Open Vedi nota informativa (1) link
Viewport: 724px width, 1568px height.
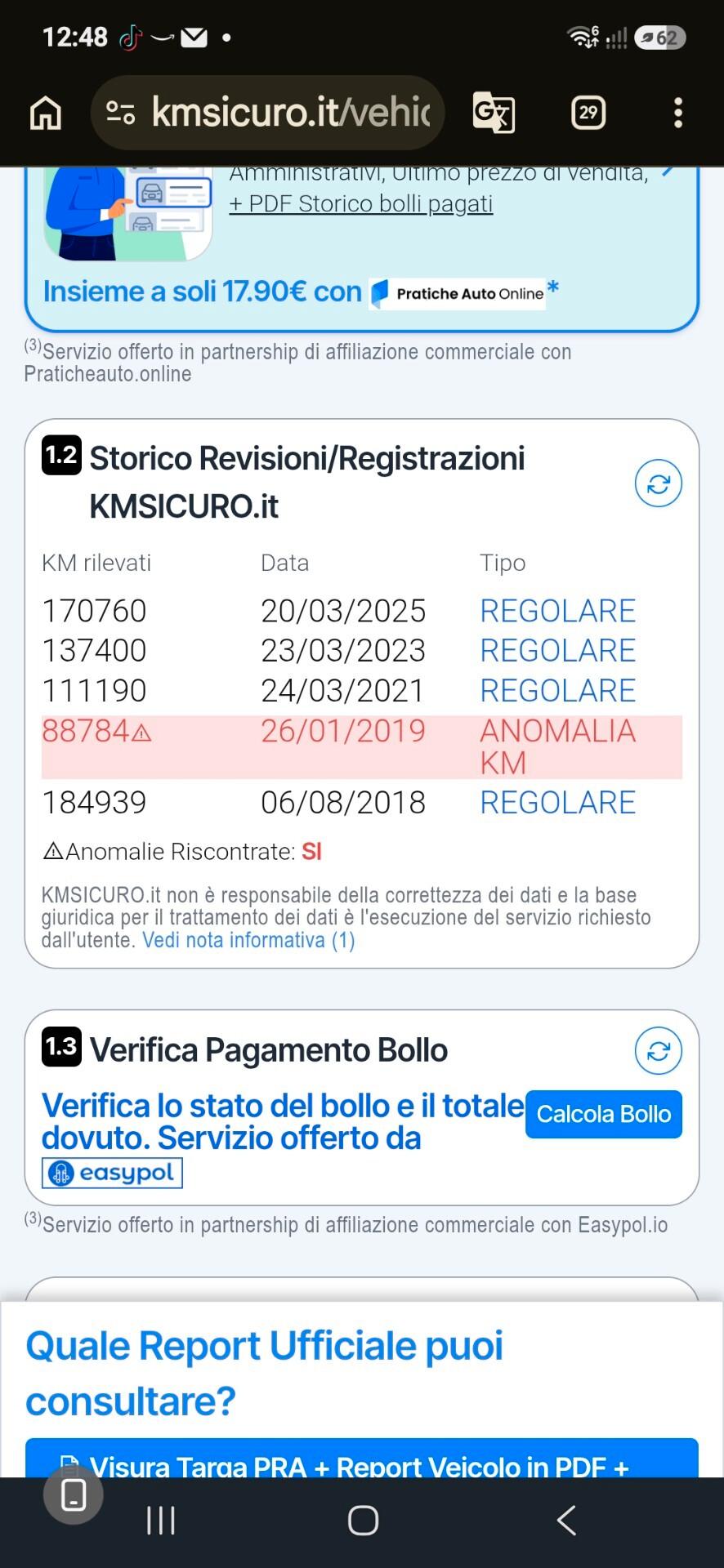pyautogui.click(x=248, y=940)
